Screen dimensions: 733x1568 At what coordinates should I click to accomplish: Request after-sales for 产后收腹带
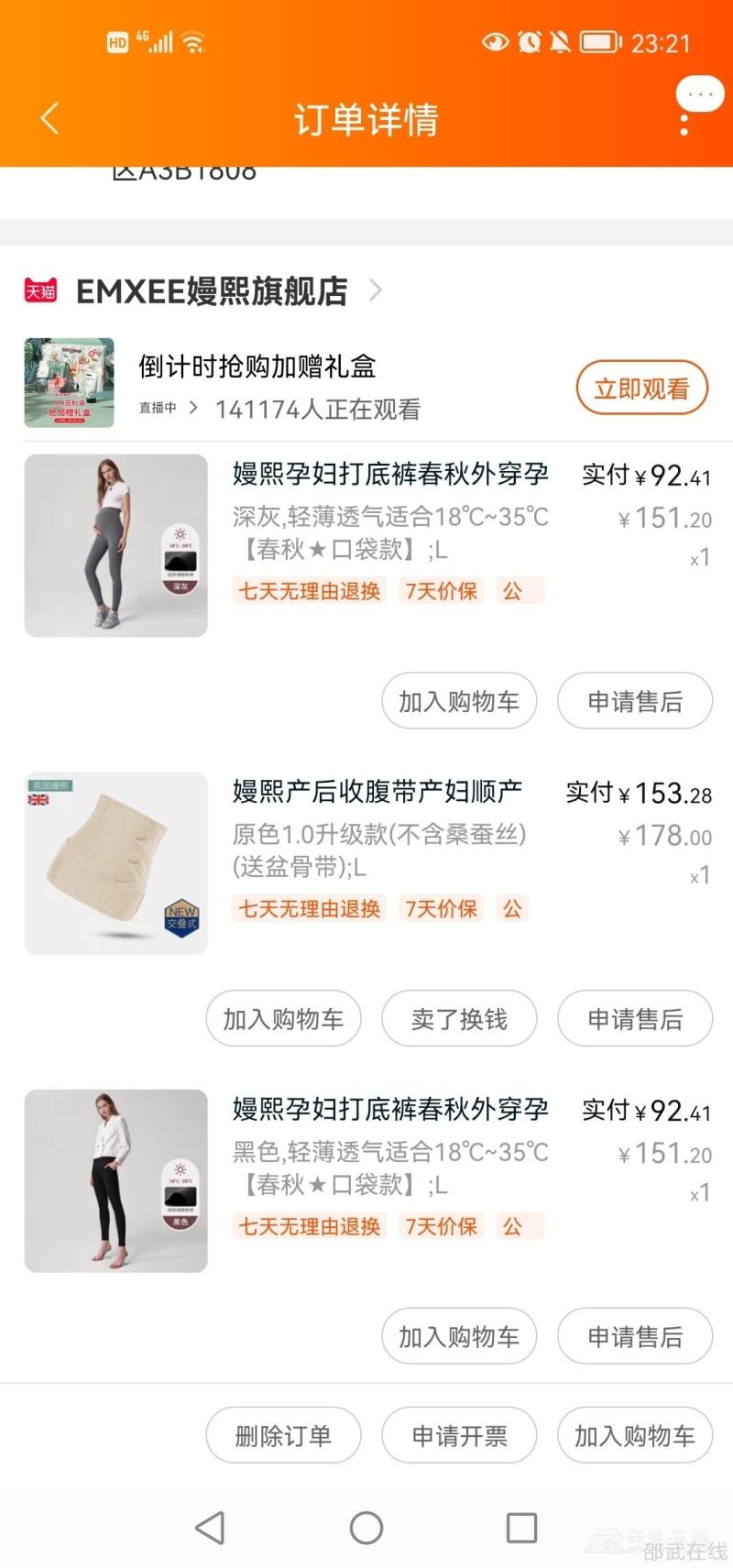coord(635,1019)
